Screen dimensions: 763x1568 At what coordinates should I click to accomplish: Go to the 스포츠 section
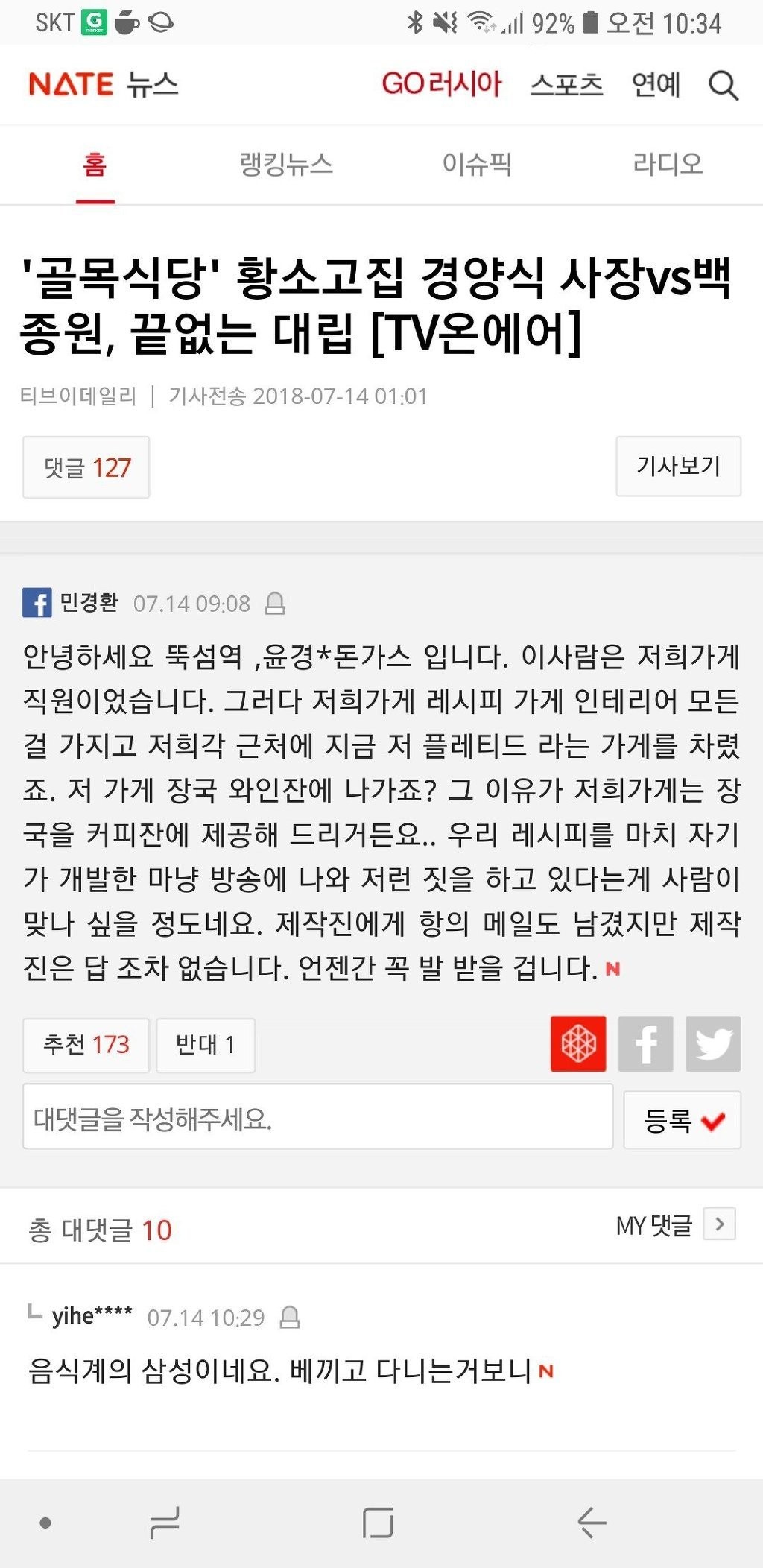point(566,84)
